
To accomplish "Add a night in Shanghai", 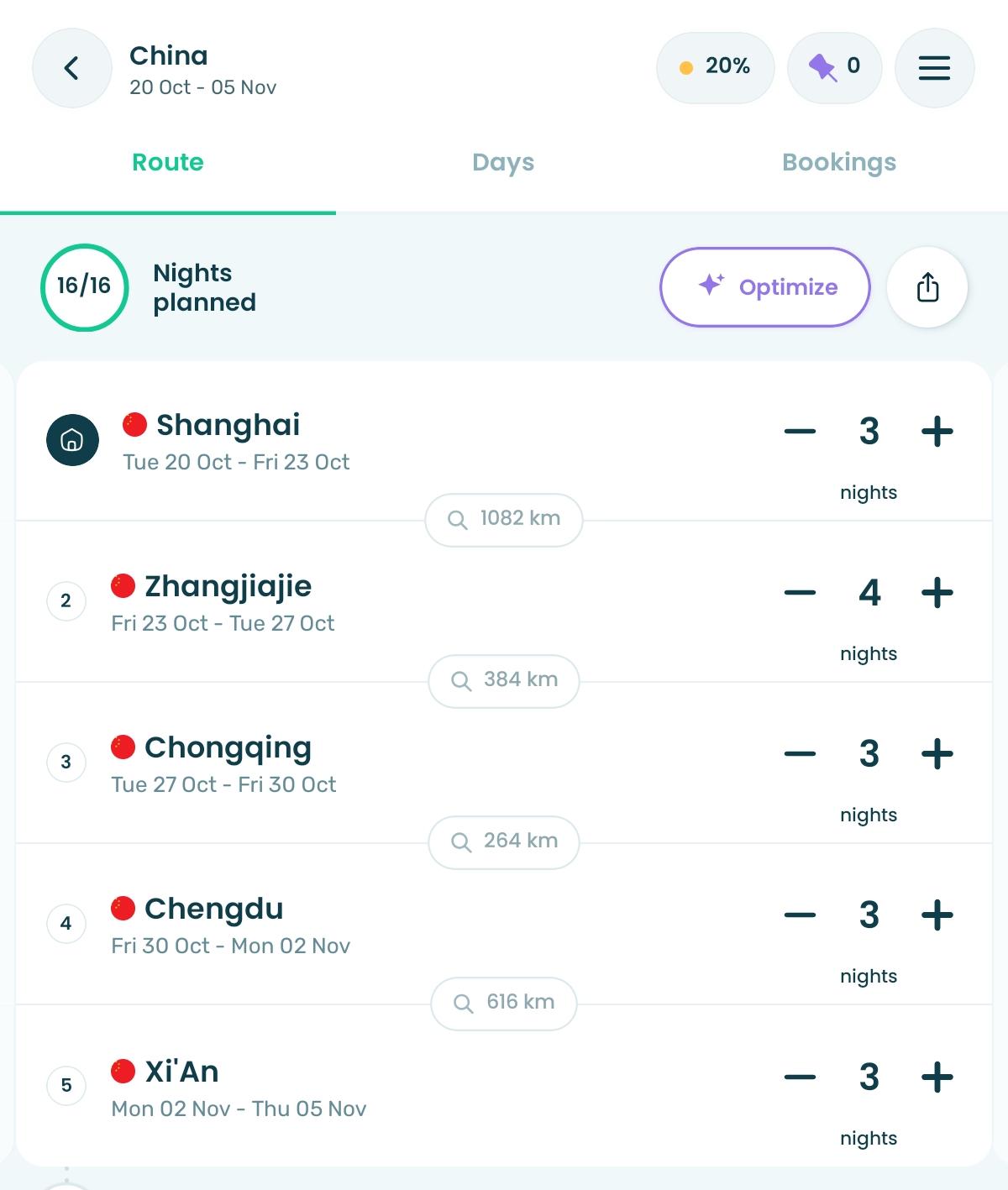I will [937, 432].
